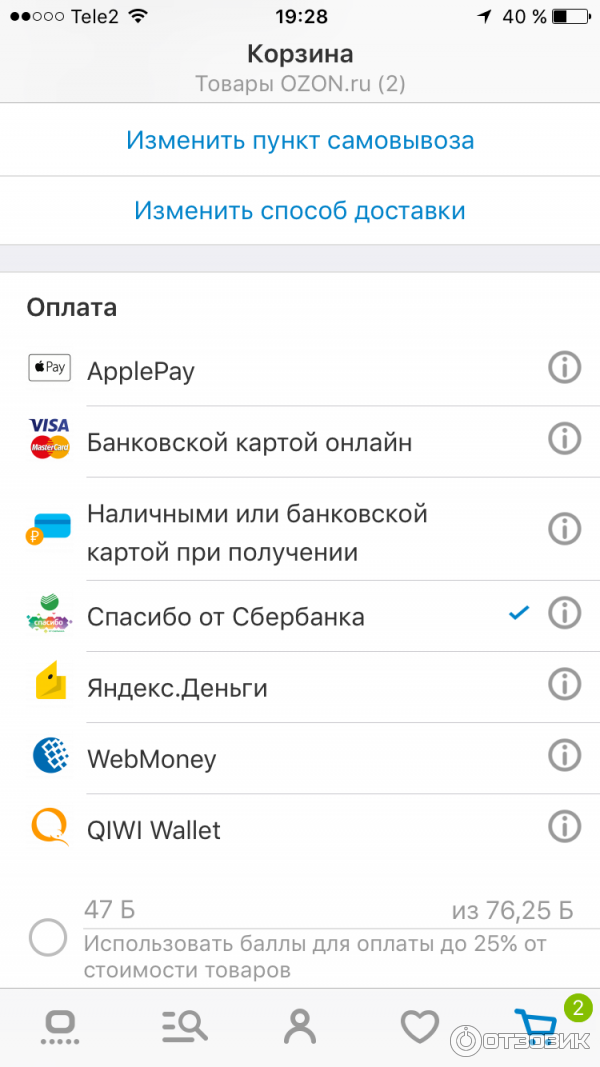Open info icon for ApplePay
Screen dimensions: 600x1067
pos(565,368)
